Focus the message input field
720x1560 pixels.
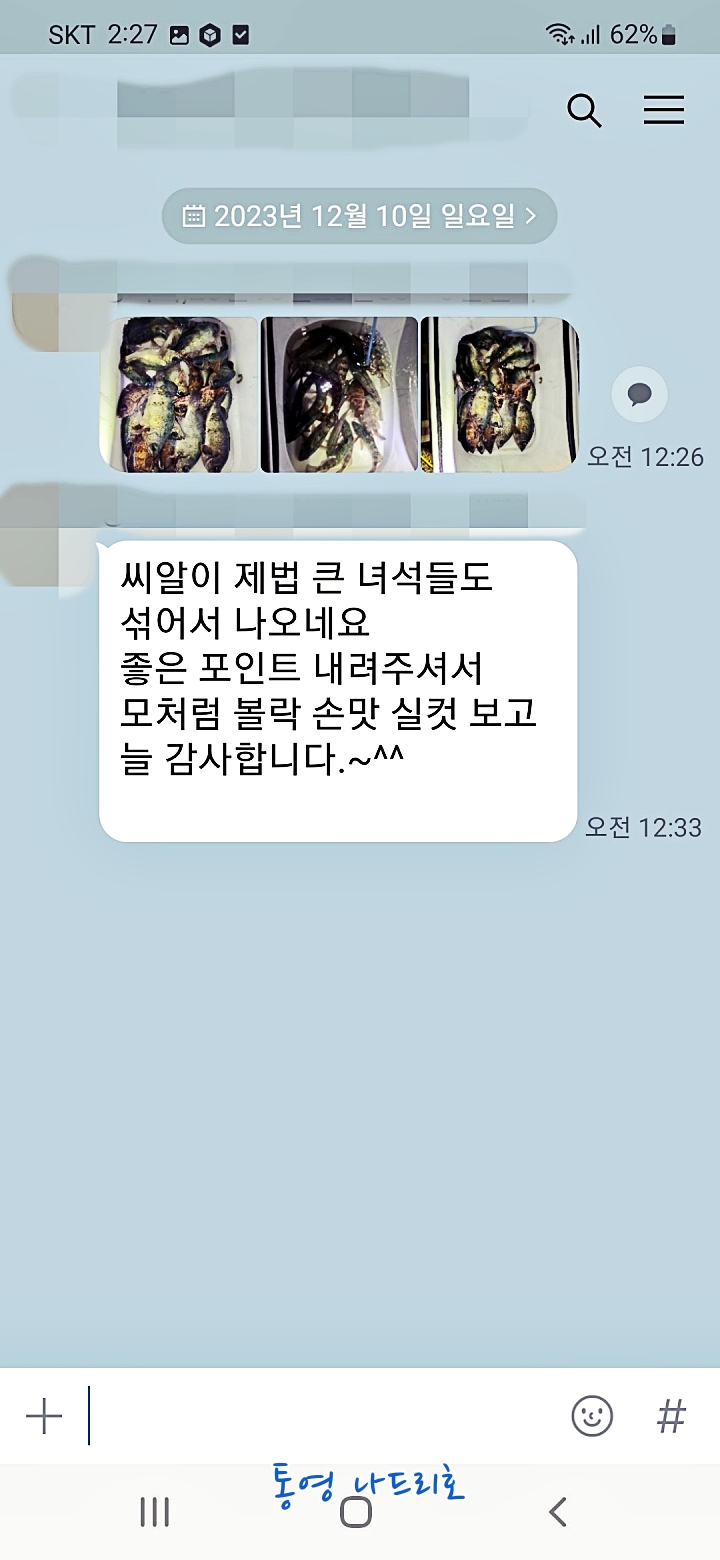tap(320, 1416)
